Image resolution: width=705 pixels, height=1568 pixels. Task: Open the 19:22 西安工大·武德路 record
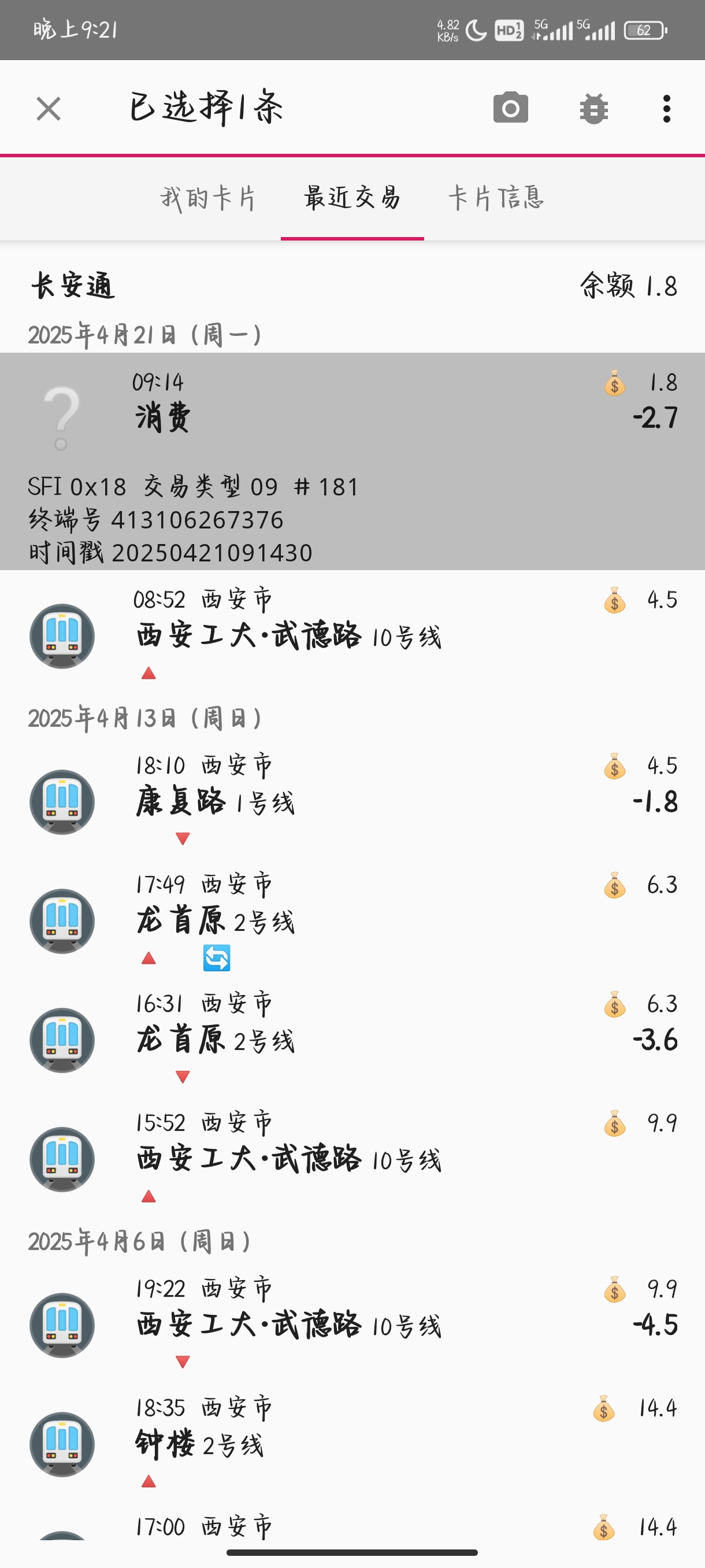(x=352, y=1324)
